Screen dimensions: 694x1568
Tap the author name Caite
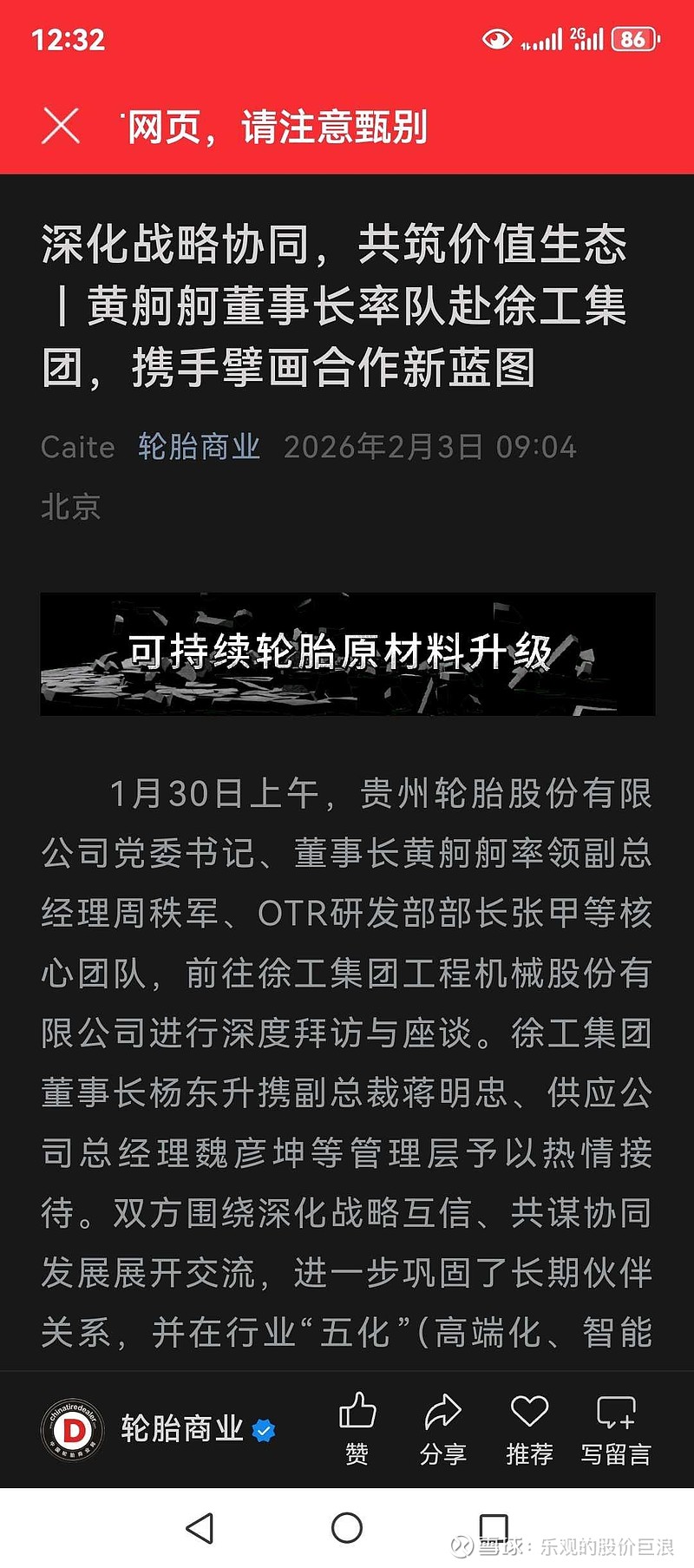pos(77,447)
